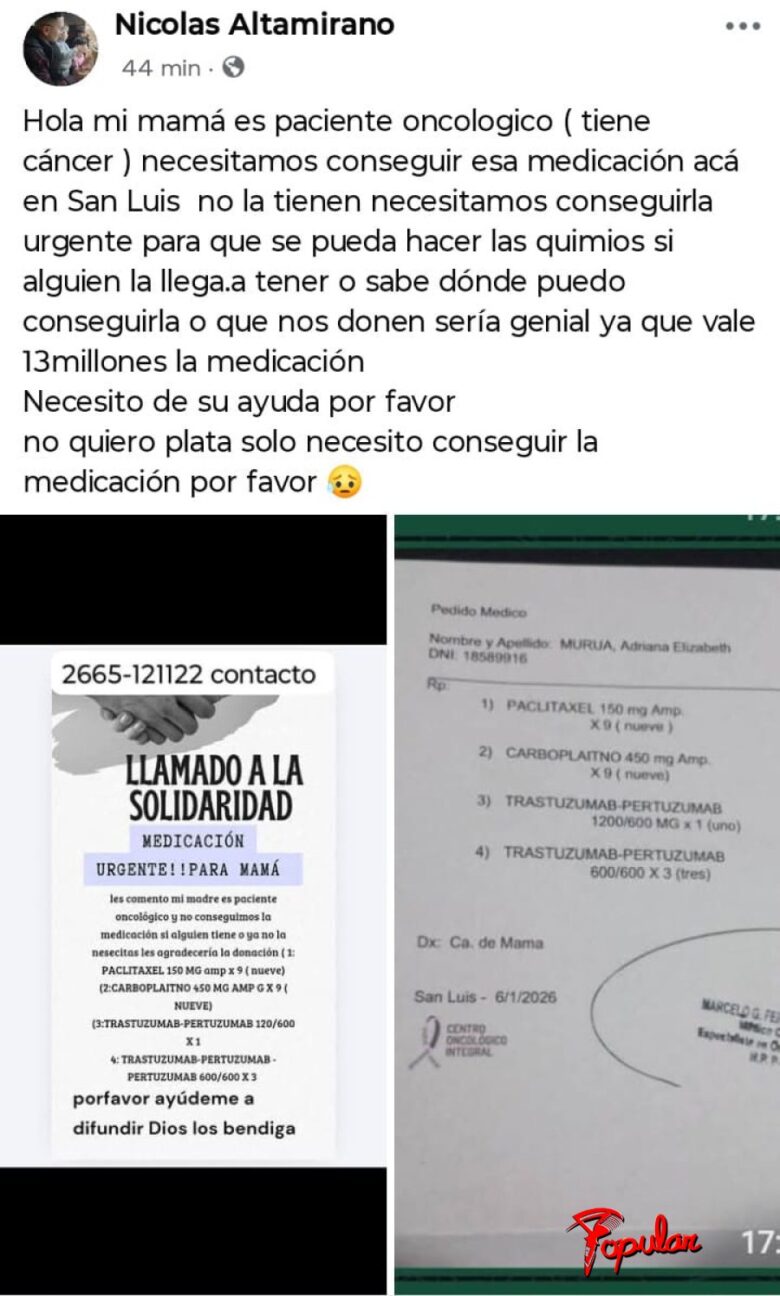Open Nicolas Altamirano's profile from his name
This screenshot has height=1296, width=780.
[255, 24]
